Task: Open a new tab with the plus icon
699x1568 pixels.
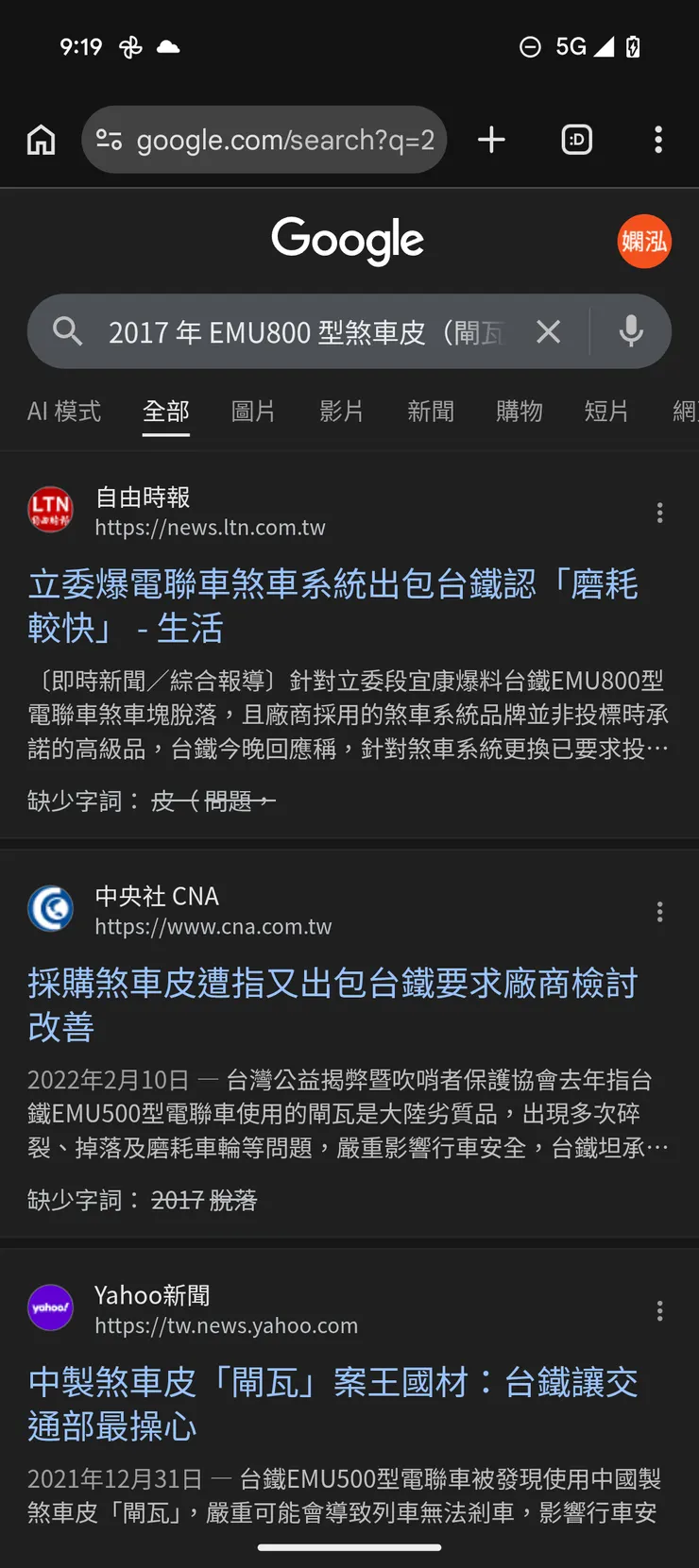Action: click(x=491, y=140)
